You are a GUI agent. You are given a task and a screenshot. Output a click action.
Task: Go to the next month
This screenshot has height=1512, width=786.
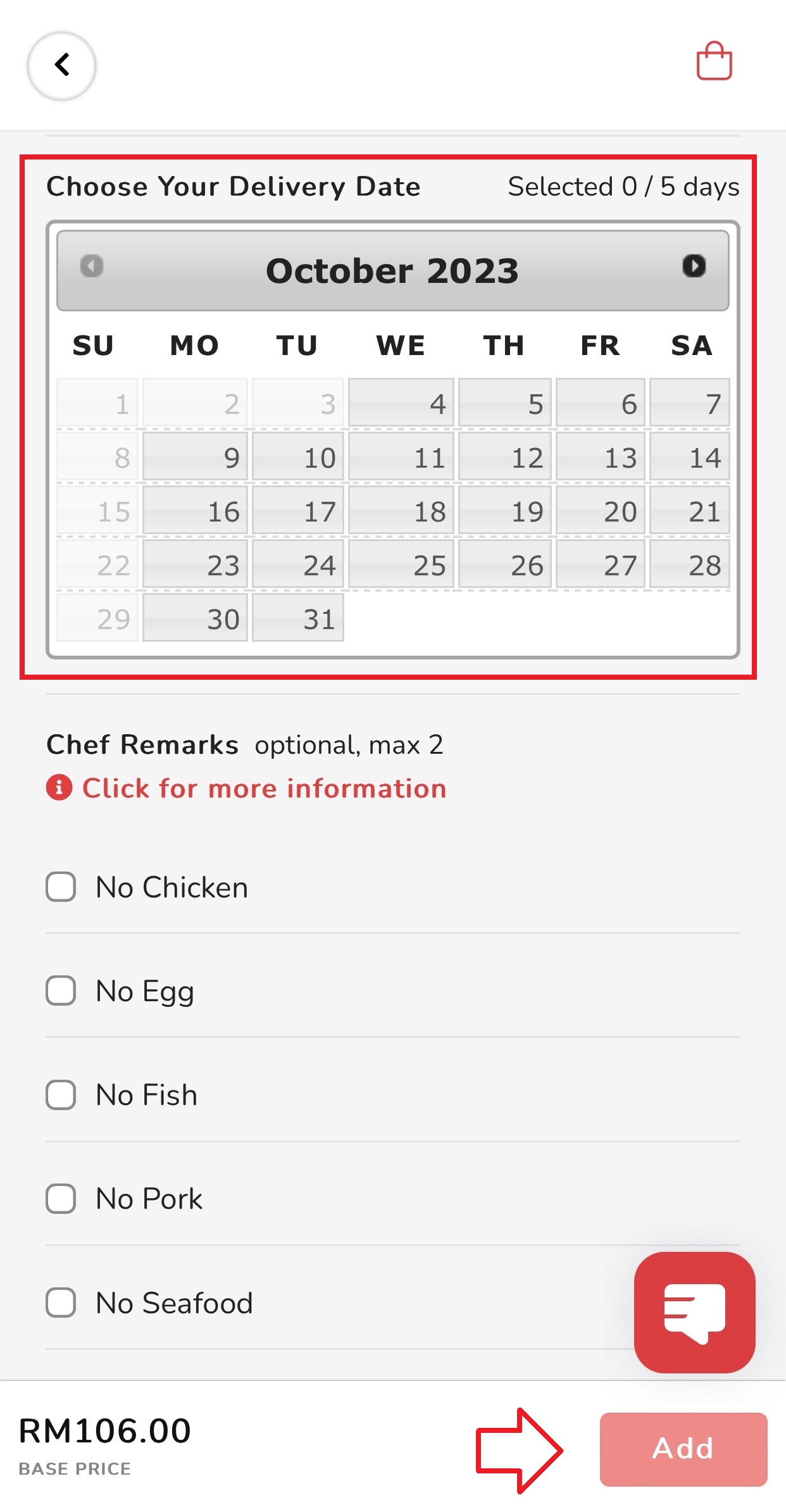point(695,268)
